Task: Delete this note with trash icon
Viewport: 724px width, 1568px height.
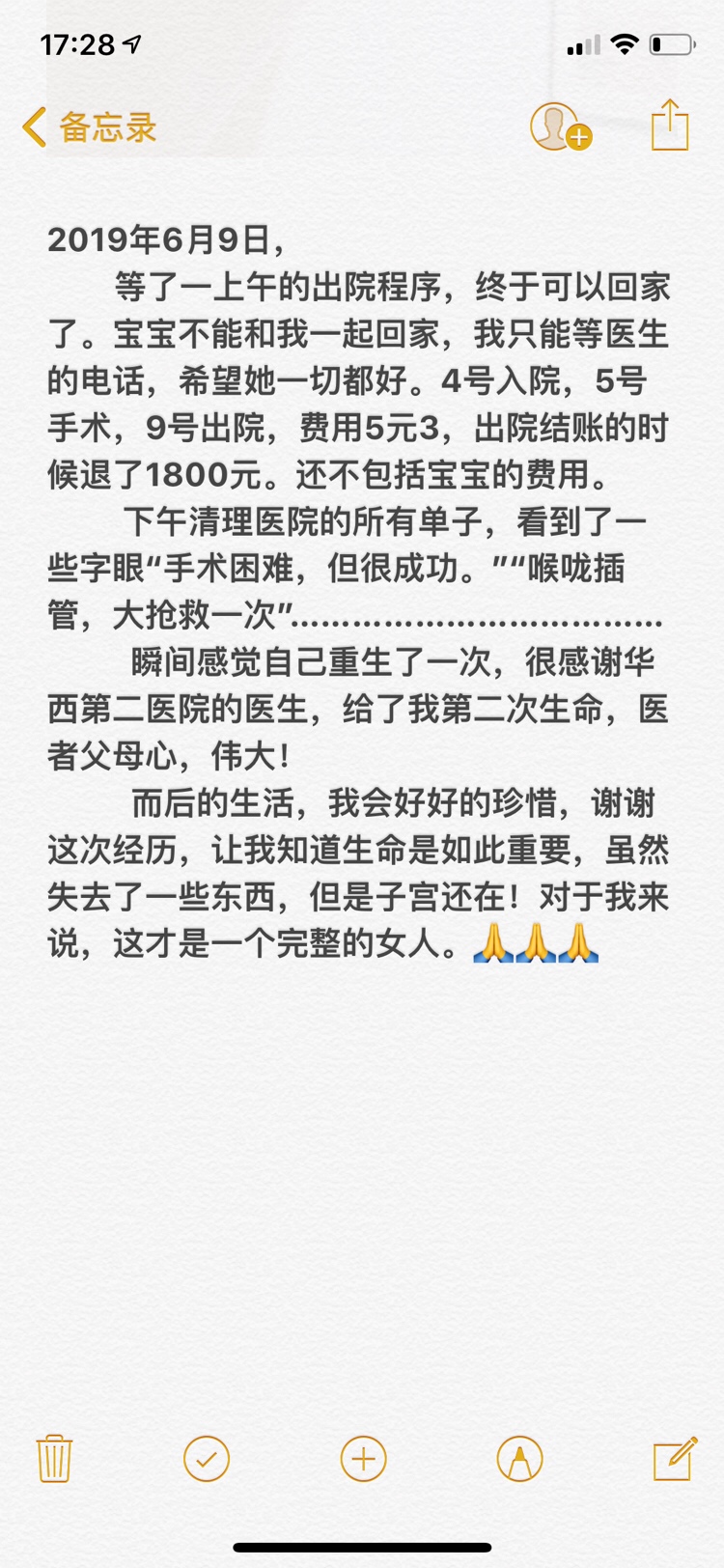Action: click(x=54, y=1458)
